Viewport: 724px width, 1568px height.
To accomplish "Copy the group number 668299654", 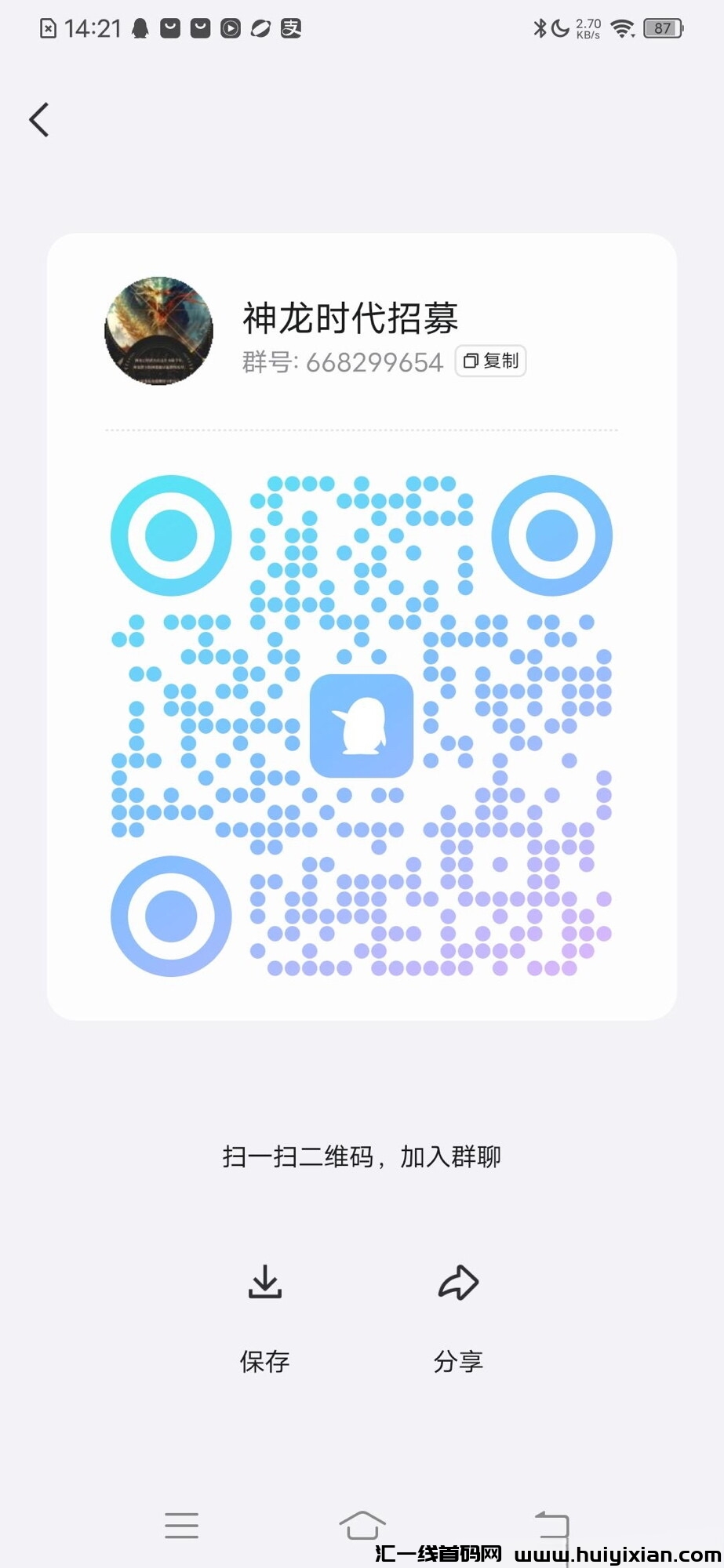I will [x=491, y=361].
